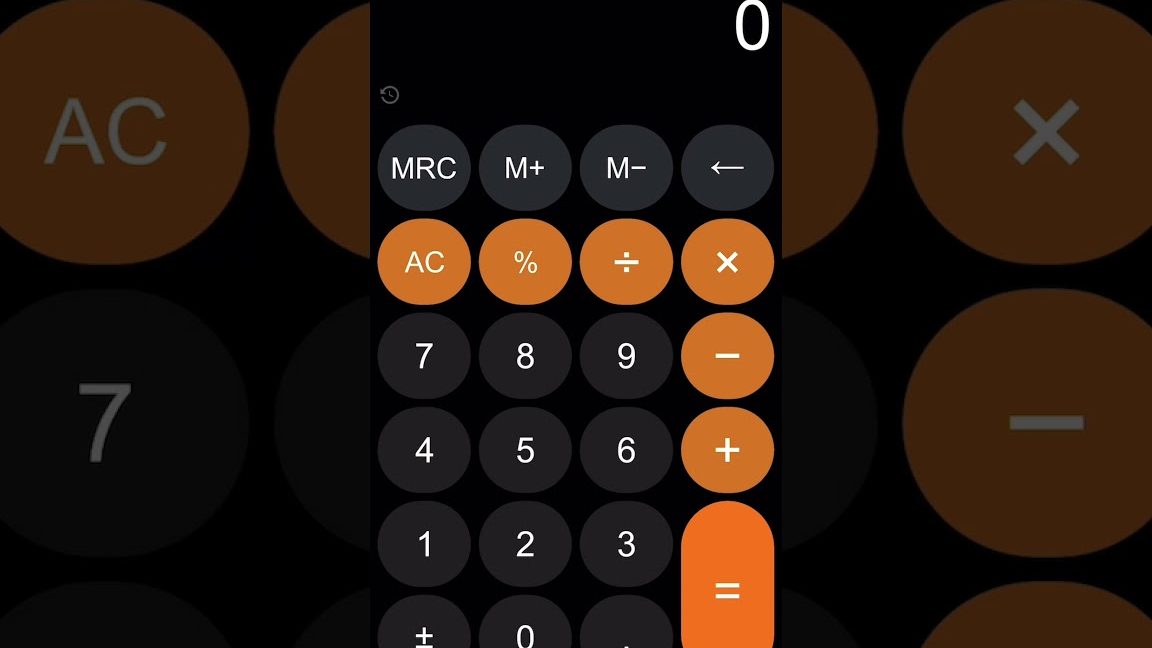Add to memory with M+

tap(525, 168)
